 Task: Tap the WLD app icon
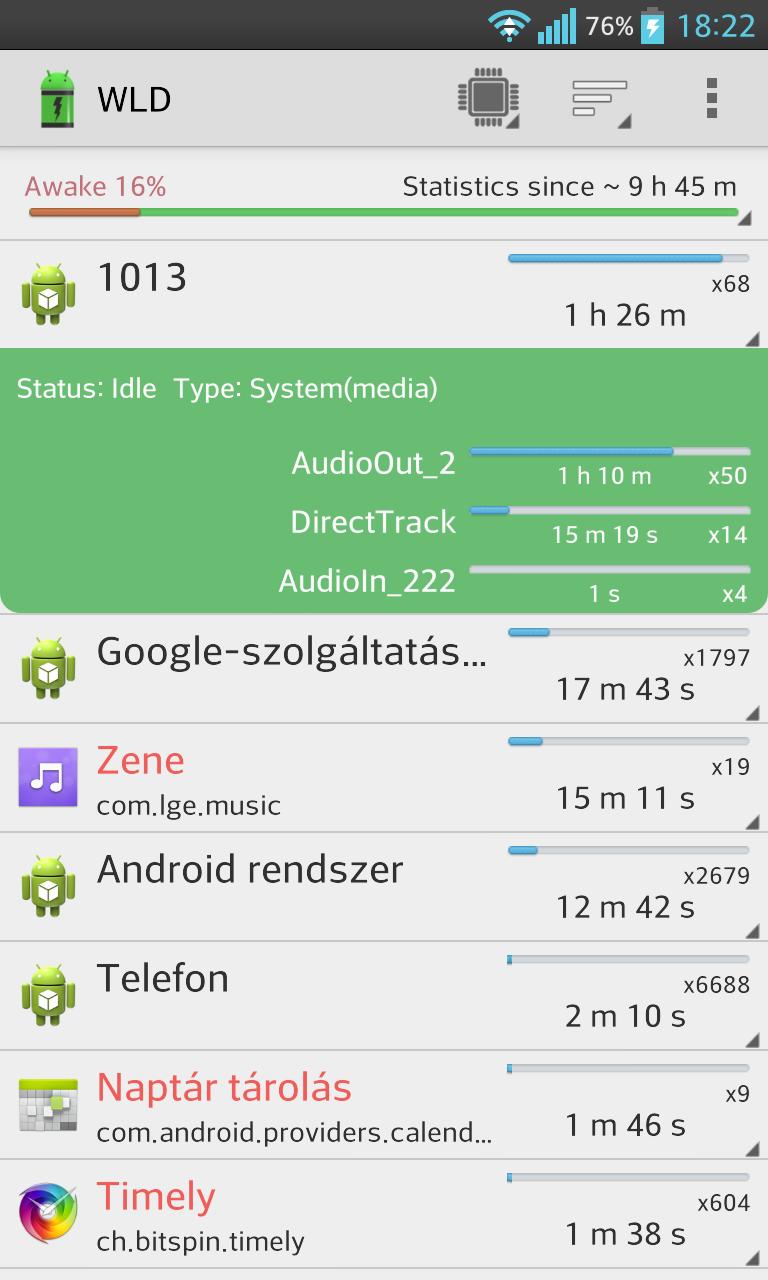tap(57, 99)
